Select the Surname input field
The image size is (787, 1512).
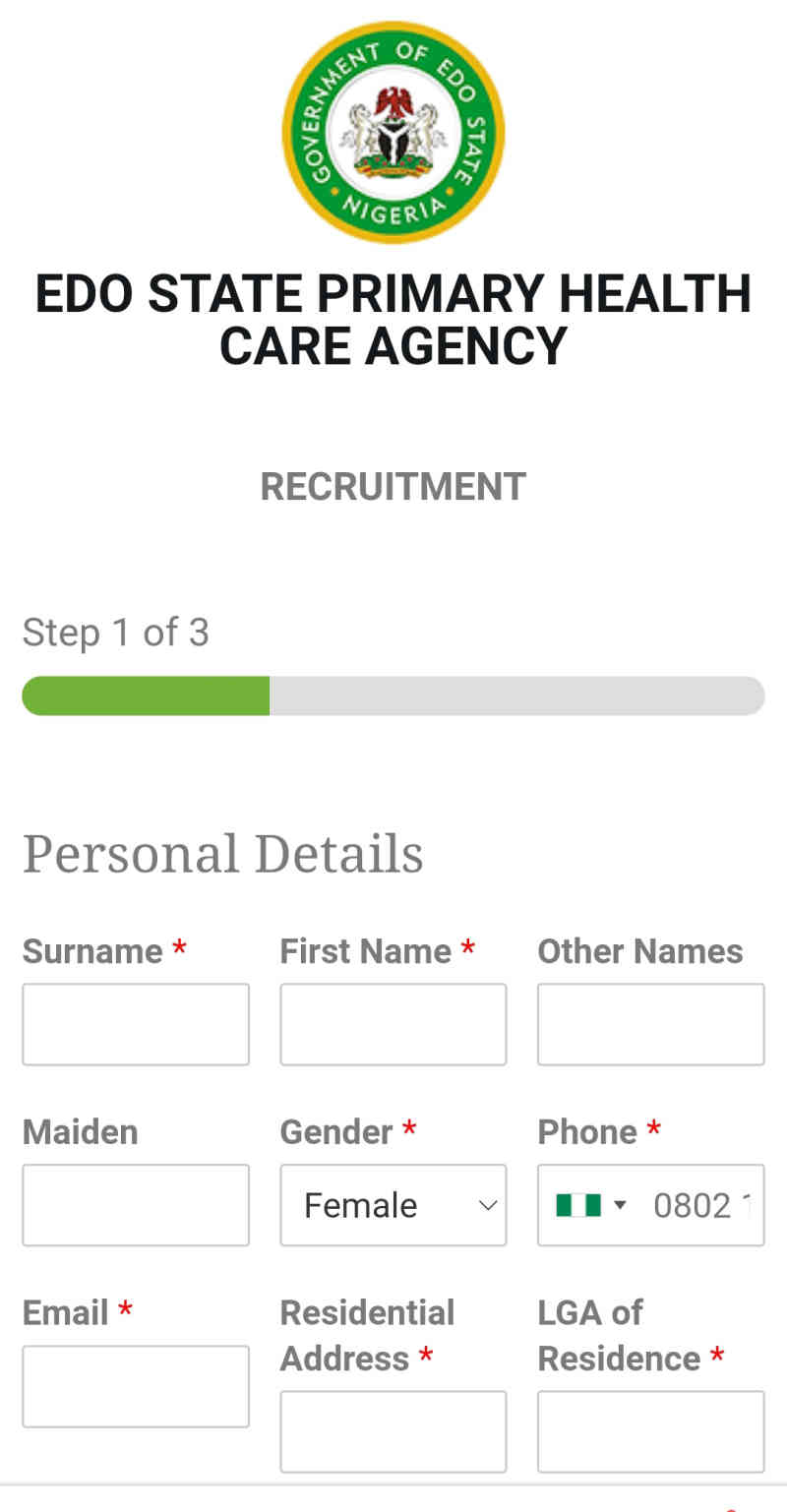135,1024
